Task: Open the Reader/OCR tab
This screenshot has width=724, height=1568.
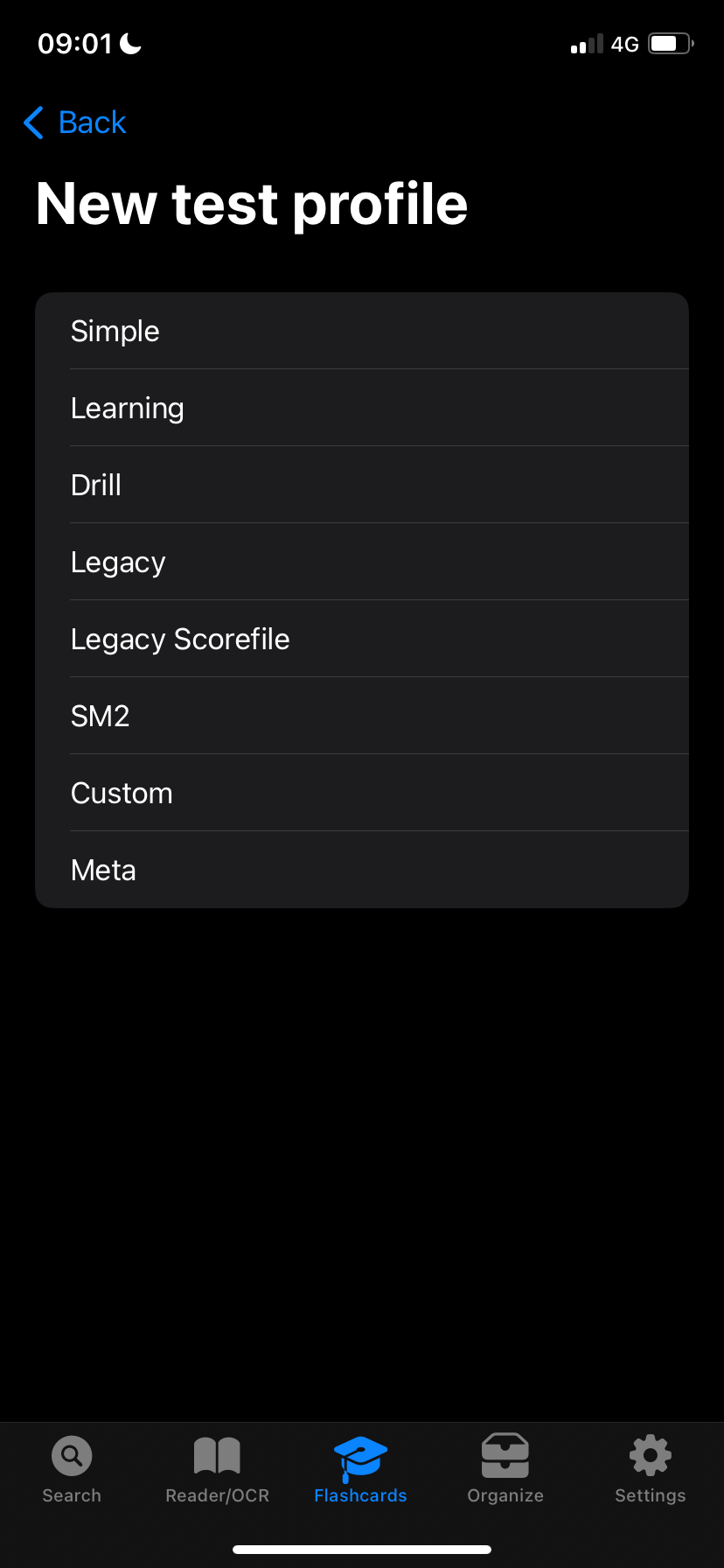Action: (217, 1470)
